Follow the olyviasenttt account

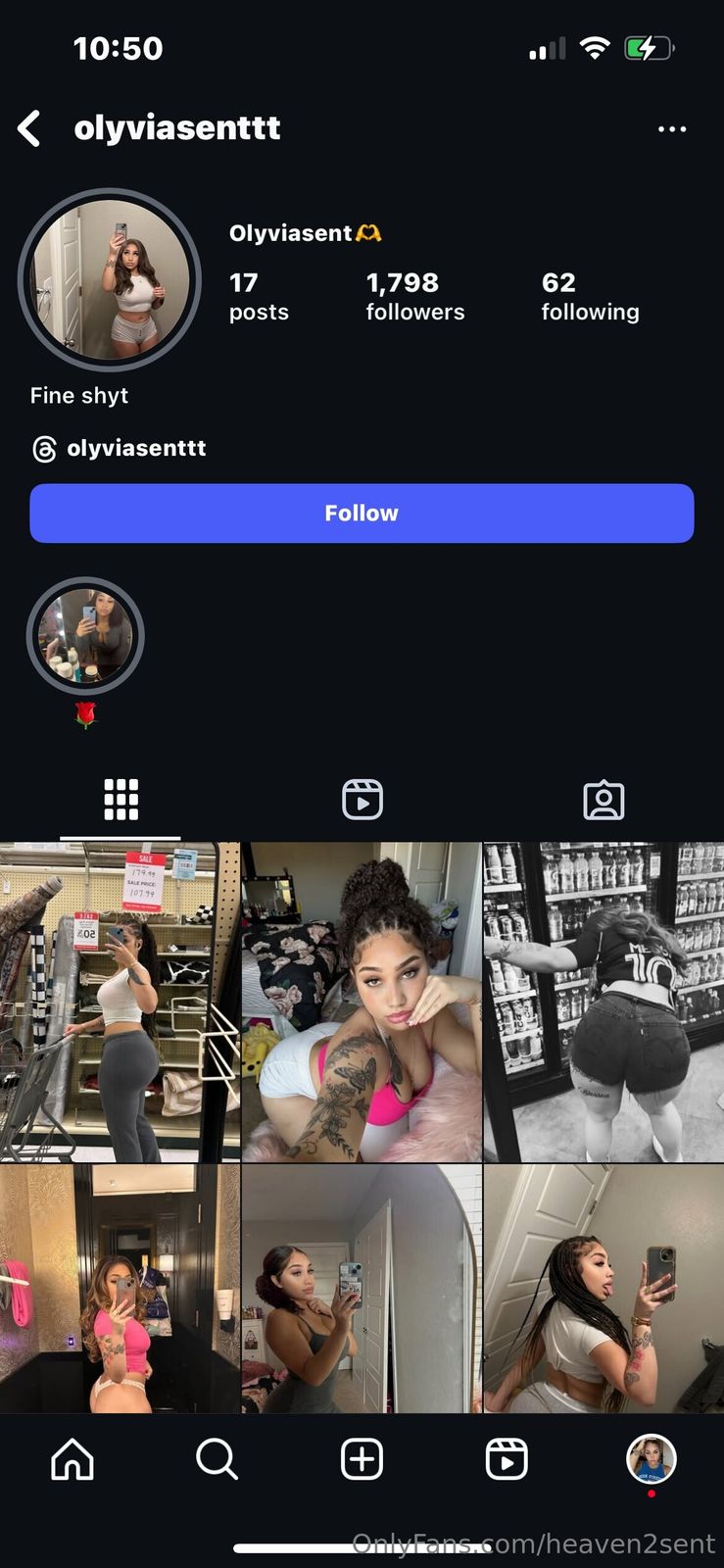362,514
